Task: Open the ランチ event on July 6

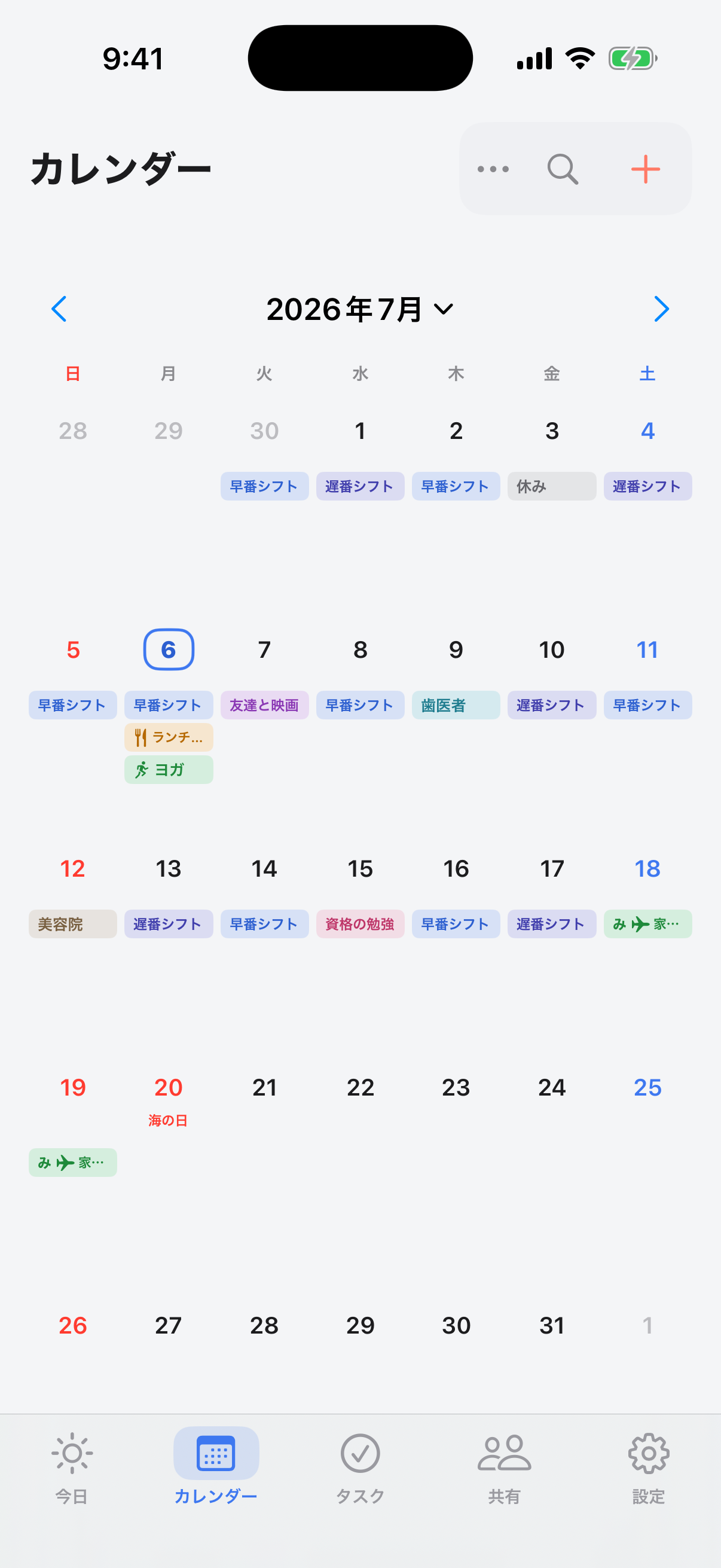Action: click(169, 737)
